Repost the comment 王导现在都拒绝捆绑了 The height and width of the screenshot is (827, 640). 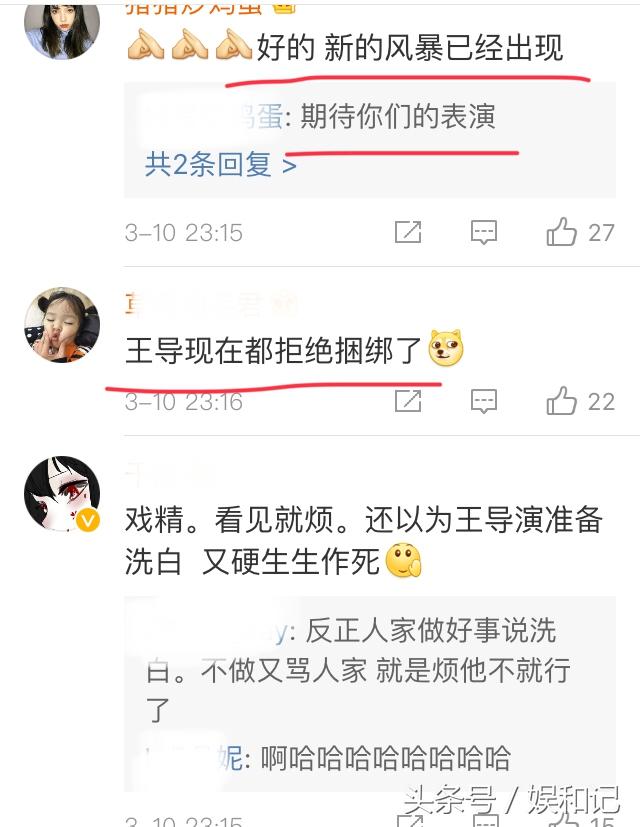point(408,402)
